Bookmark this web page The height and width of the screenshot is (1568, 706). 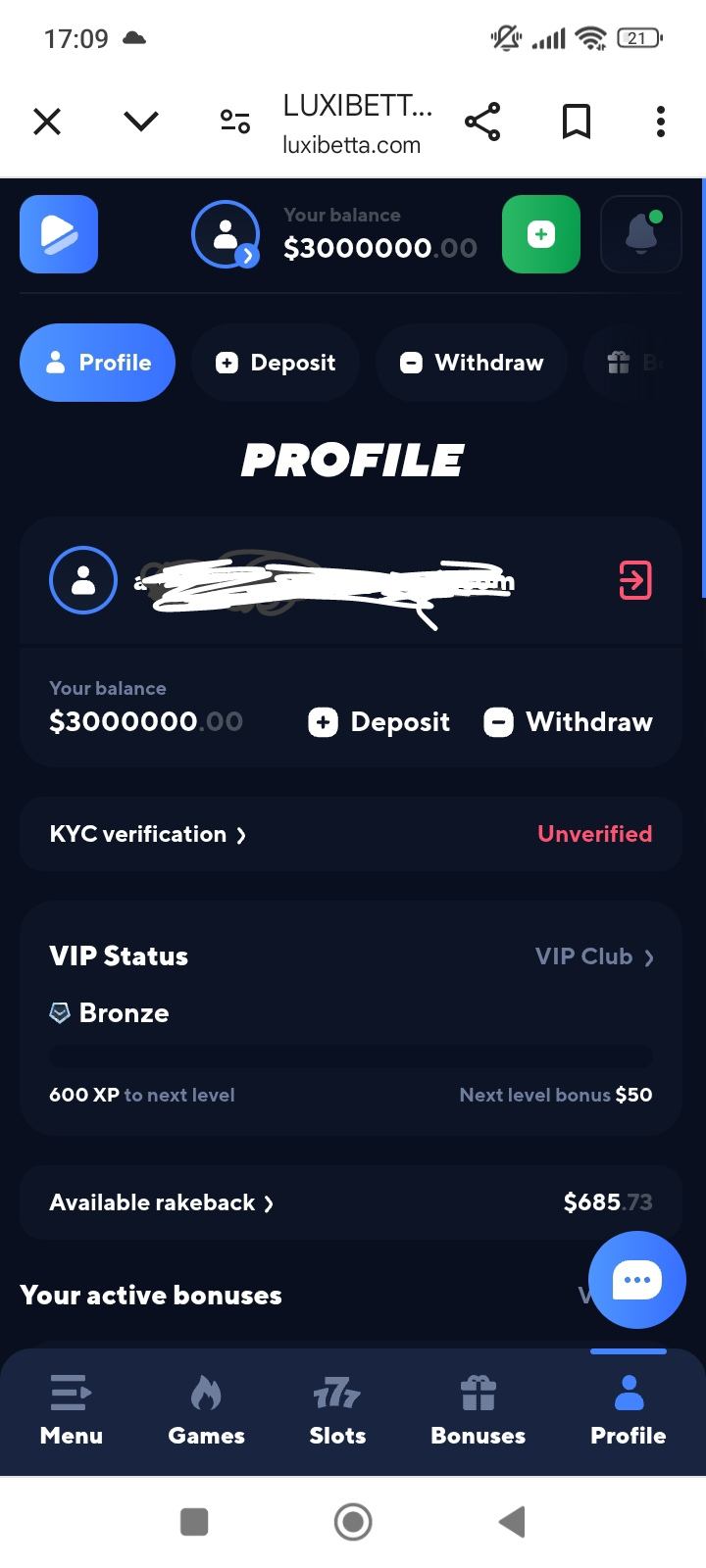(577, 122)
